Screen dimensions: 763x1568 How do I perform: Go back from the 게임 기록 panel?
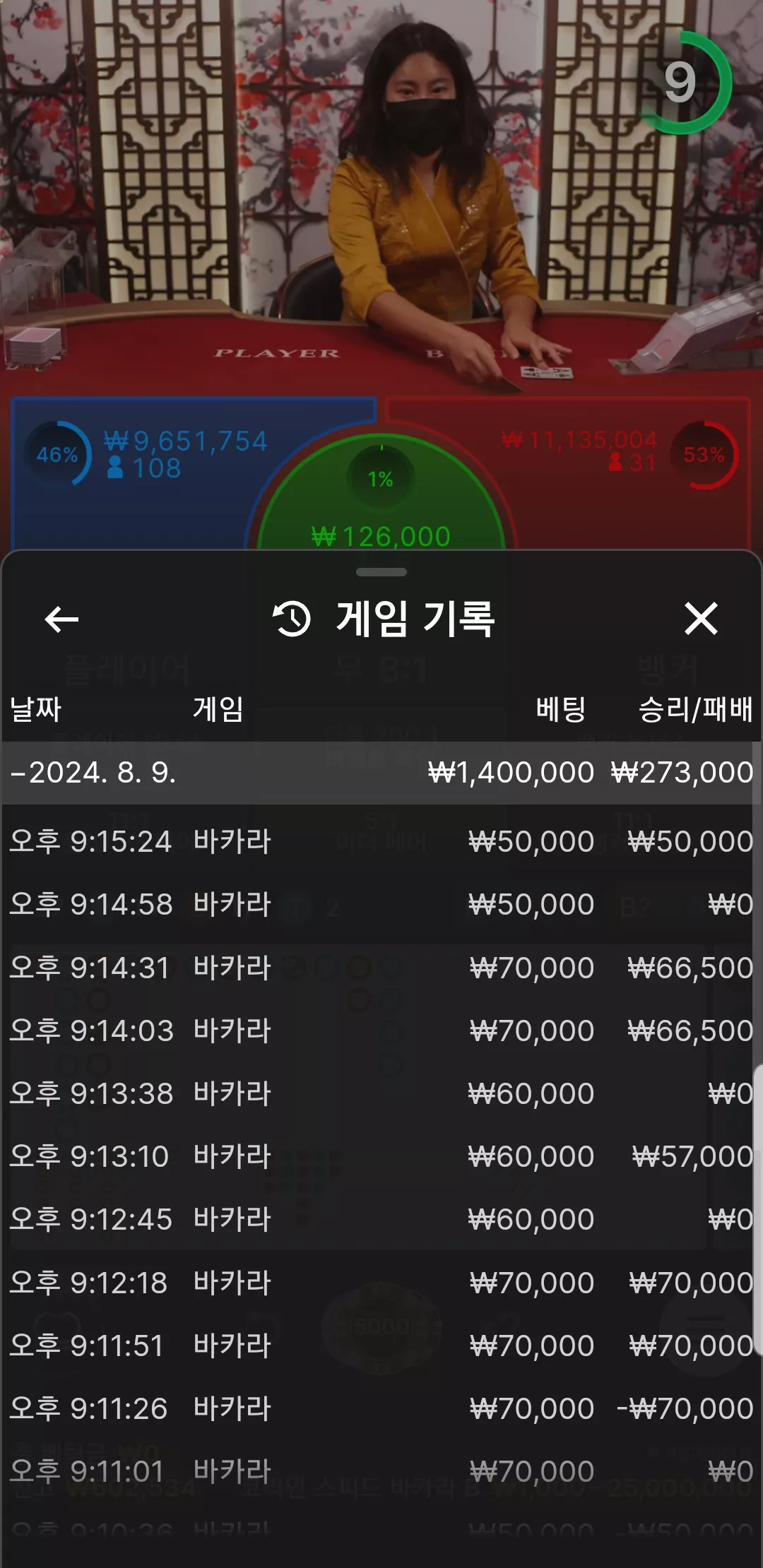pos(61,619)
